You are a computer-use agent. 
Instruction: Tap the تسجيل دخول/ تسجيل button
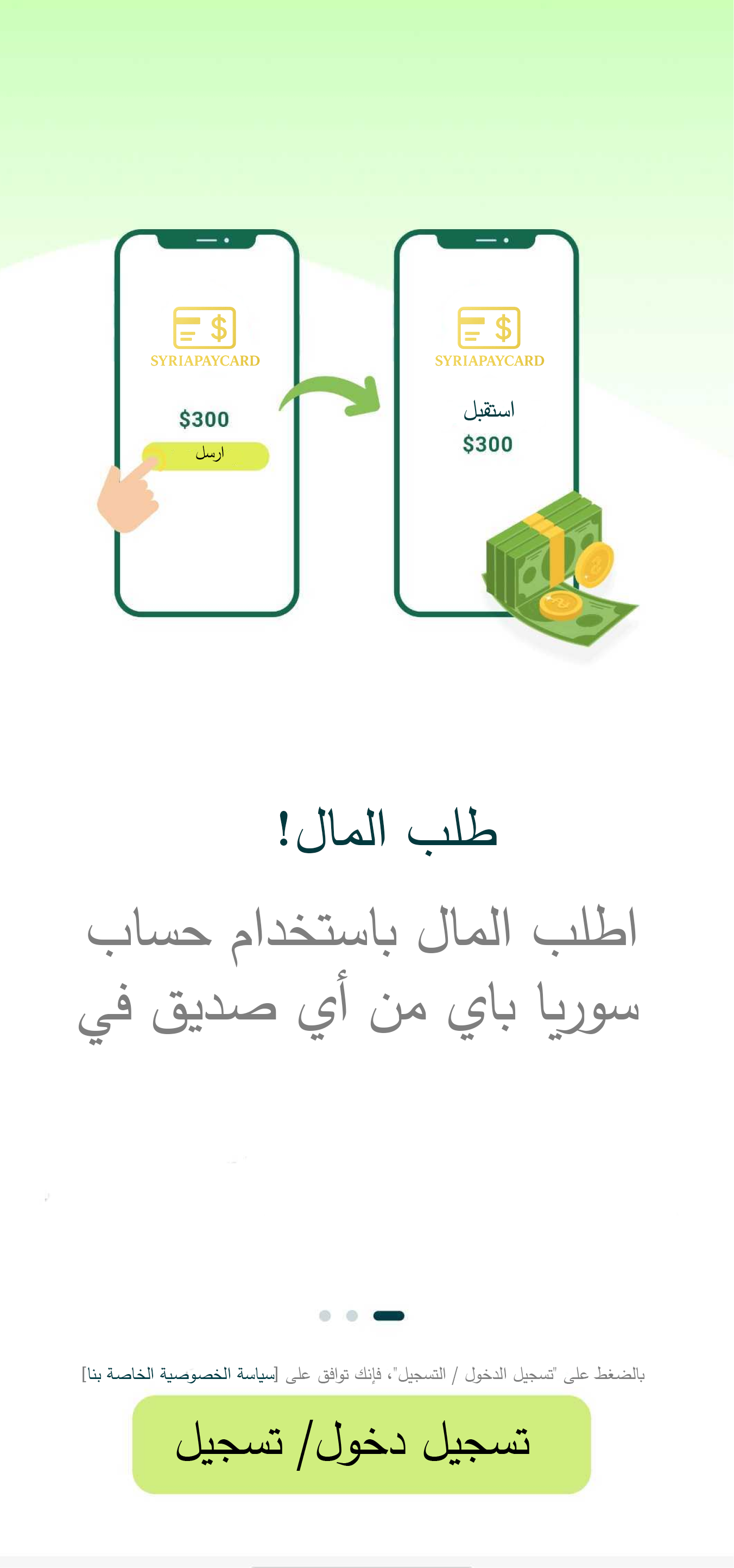coord(362,1444)
